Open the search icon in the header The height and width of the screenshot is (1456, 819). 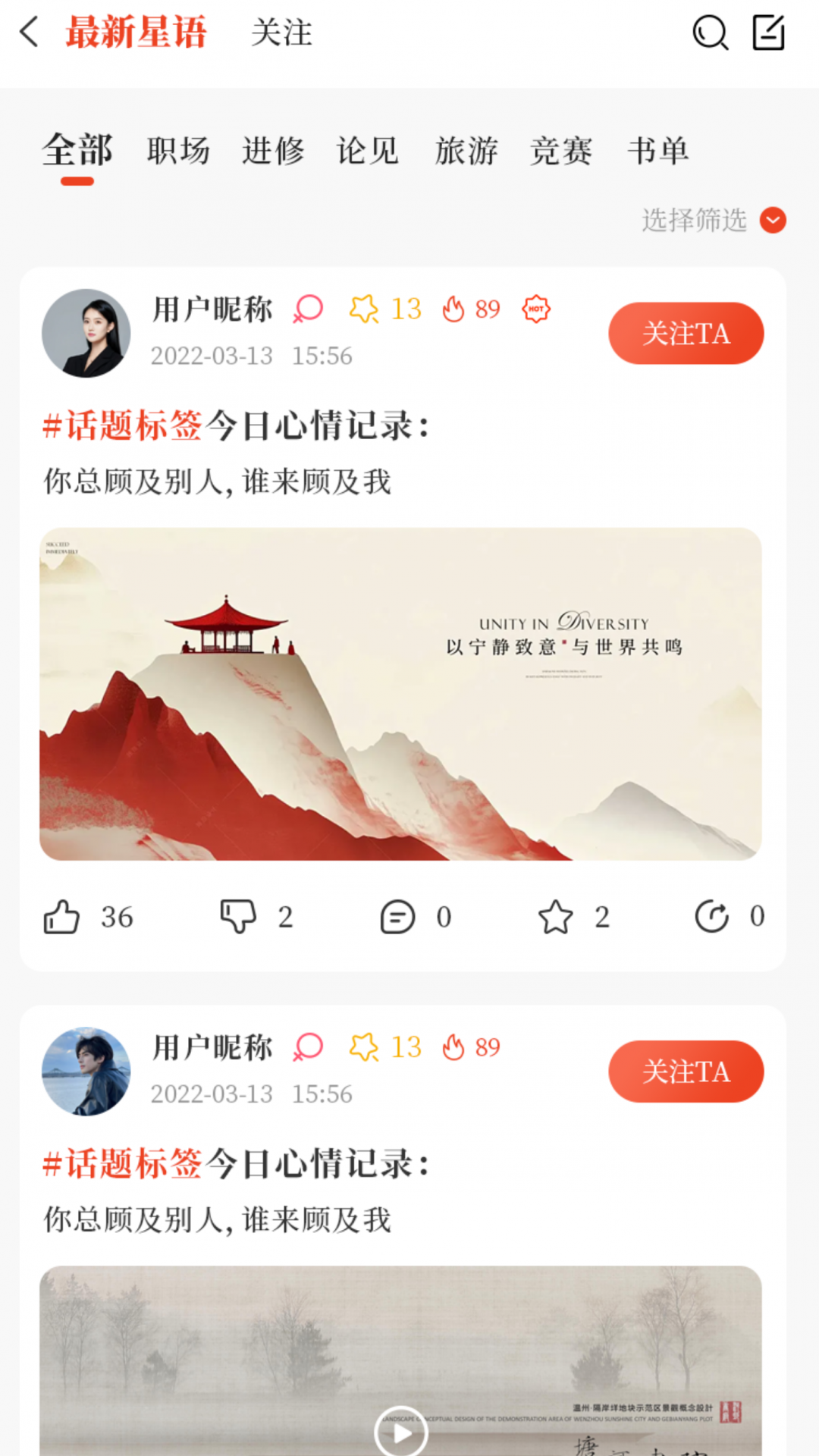[x=711, y=33]
